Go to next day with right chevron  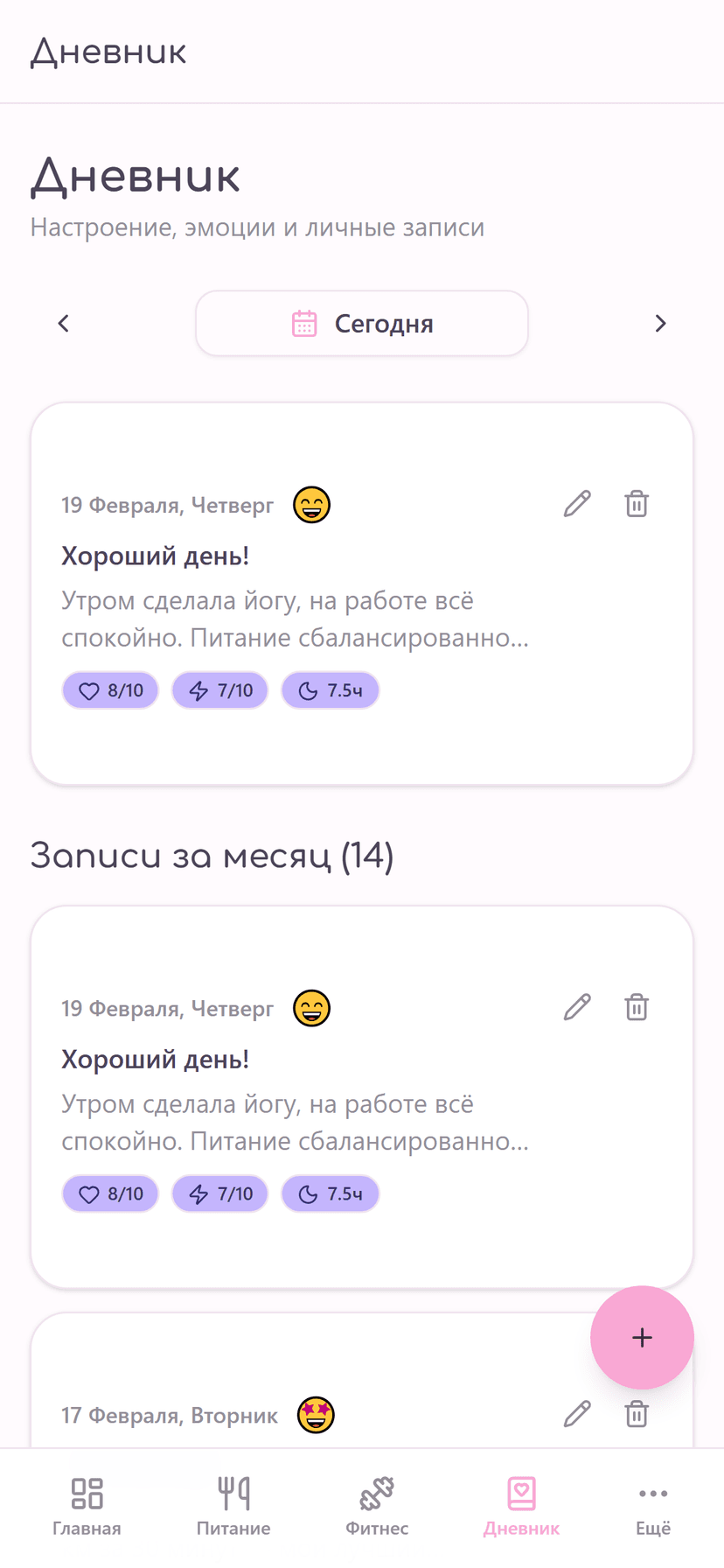pos(661,323)
